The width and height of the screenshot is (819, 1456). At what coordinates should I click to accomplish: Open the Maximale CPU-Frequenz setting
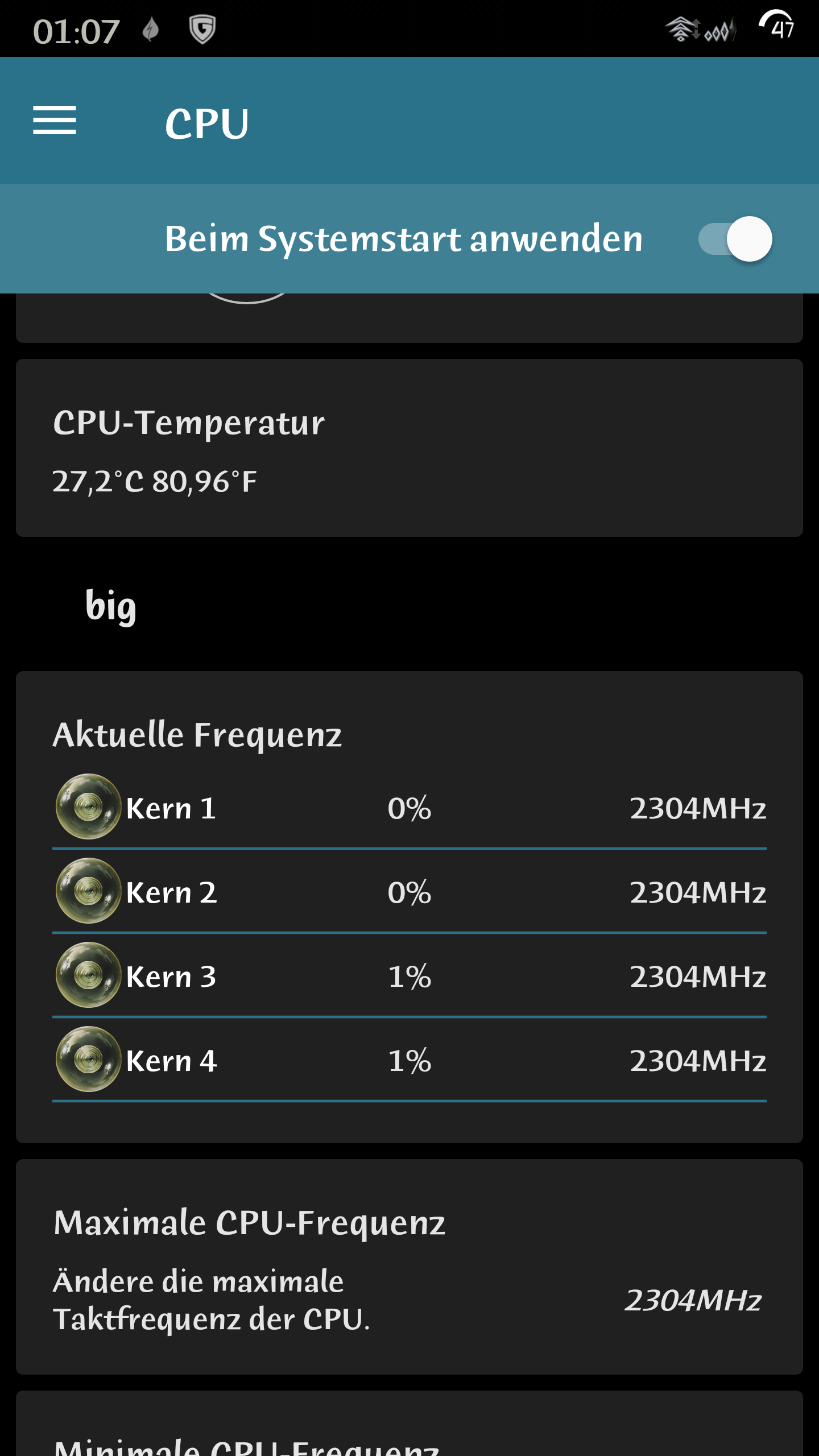409,1267
